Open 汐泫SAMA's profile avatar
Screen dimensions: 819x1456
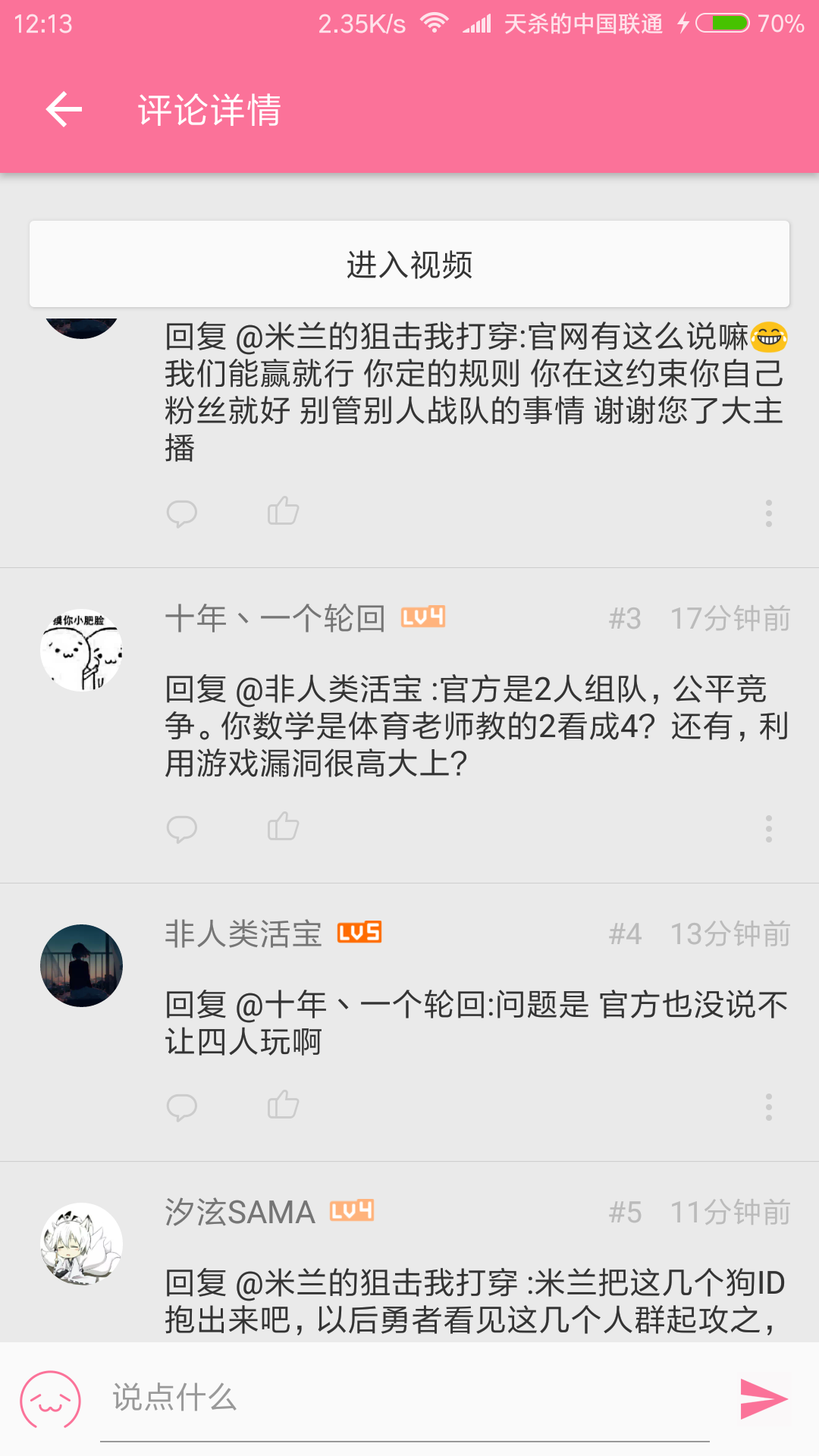click(x=82, y=1244)
